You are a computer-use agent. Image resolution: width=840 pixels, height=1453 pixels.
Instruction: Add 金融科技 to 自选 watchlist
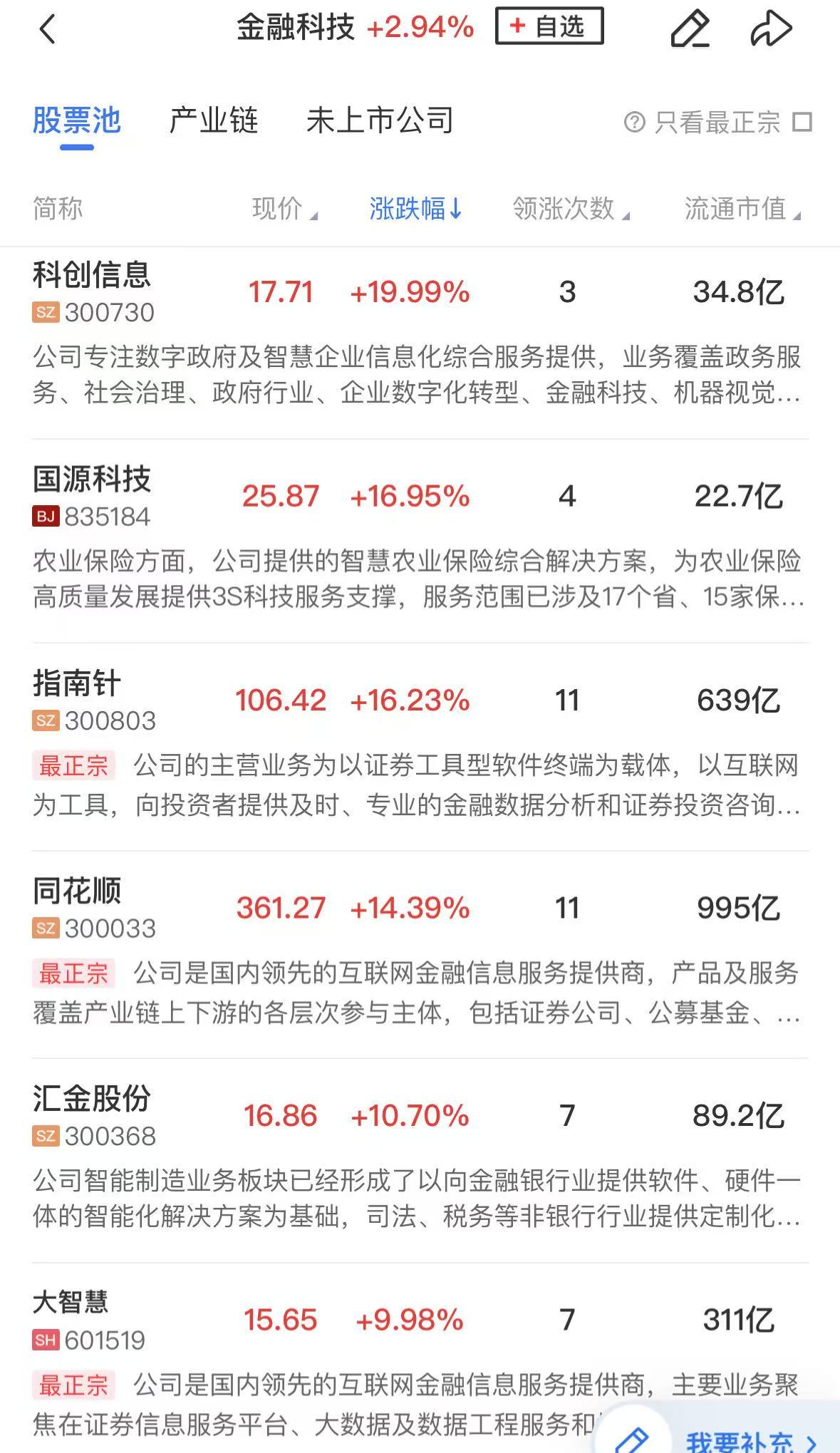[549, 27]
